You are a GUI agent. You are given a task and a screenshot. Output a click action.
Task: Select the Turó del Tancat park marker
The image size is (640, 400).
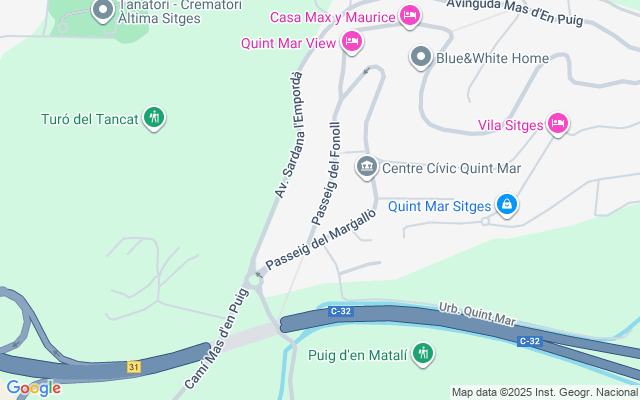154,118
